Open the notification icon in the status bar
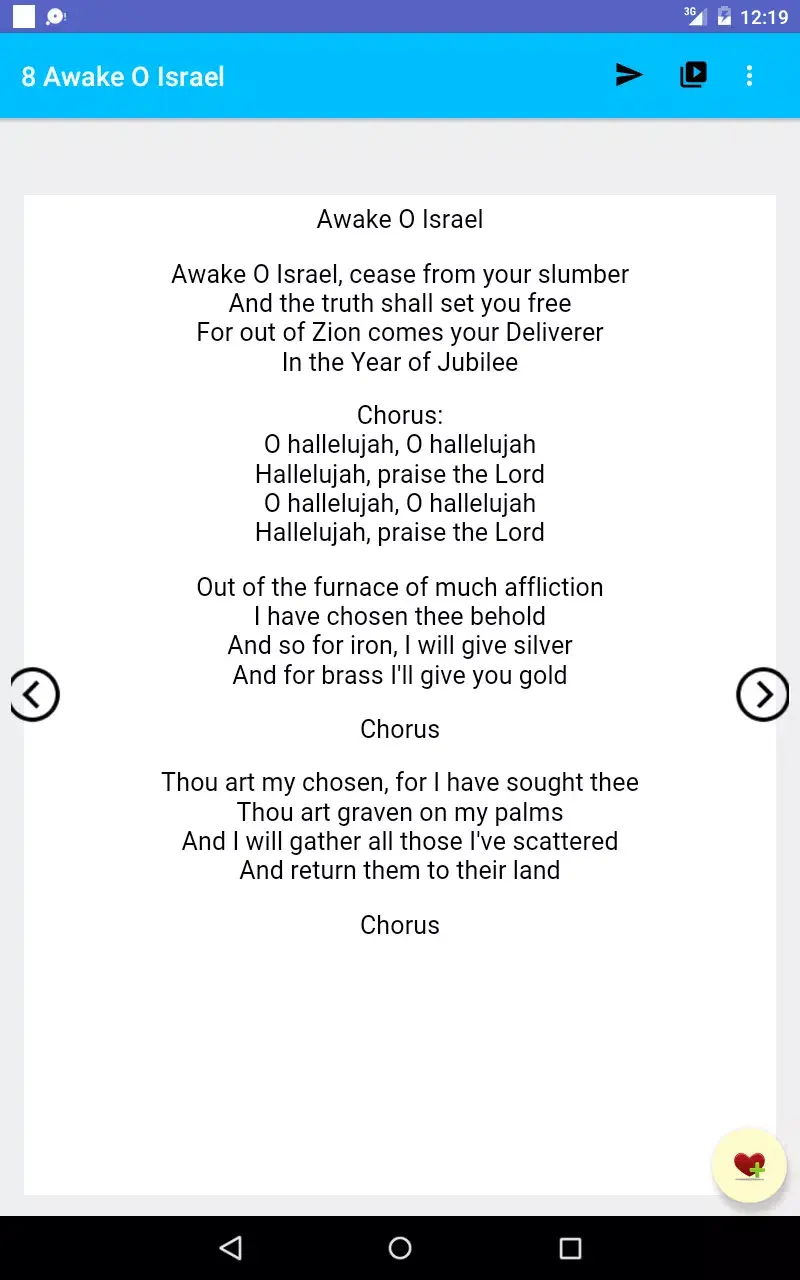Screen dimensions: 800x1280 55,15
